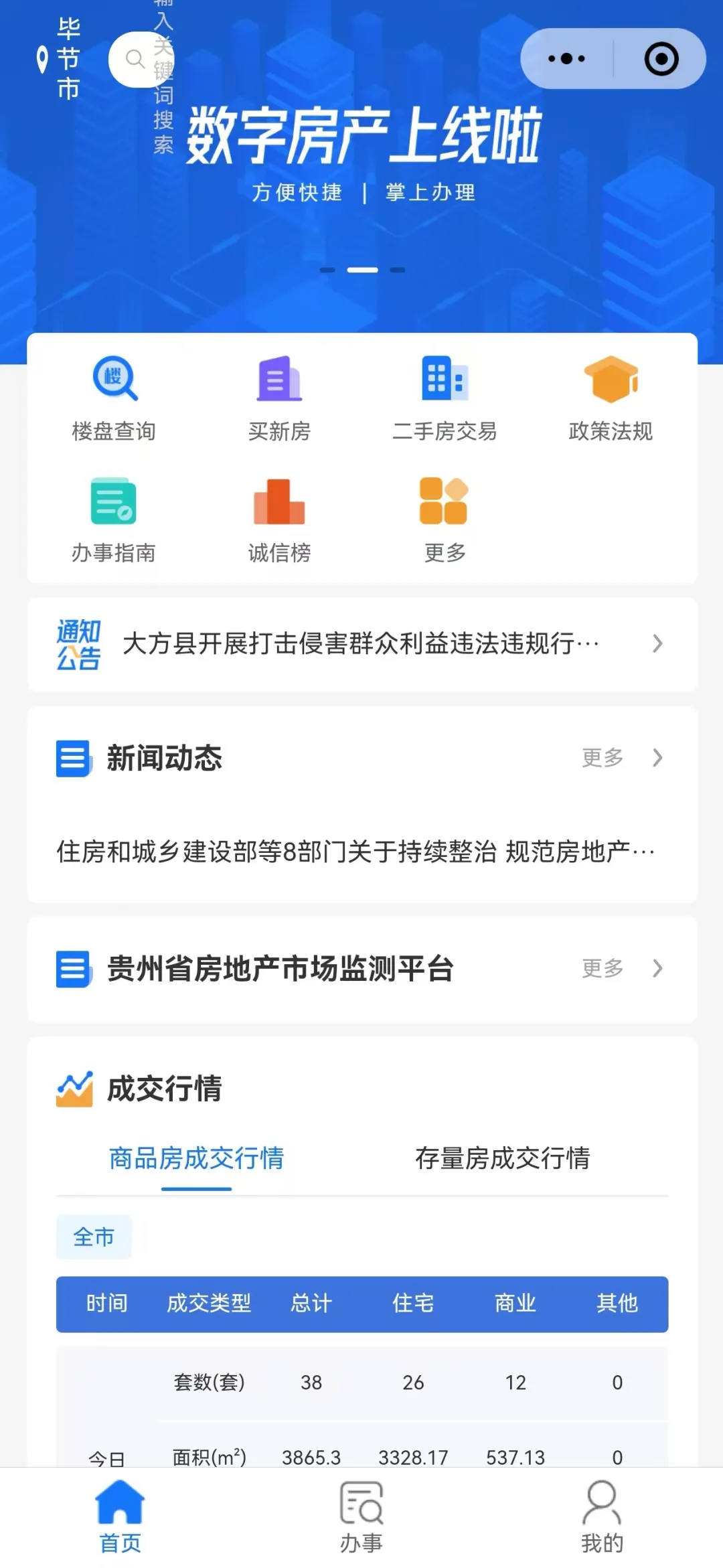
Task: Tap the keyword search box
Action: (x=141, y=60)
